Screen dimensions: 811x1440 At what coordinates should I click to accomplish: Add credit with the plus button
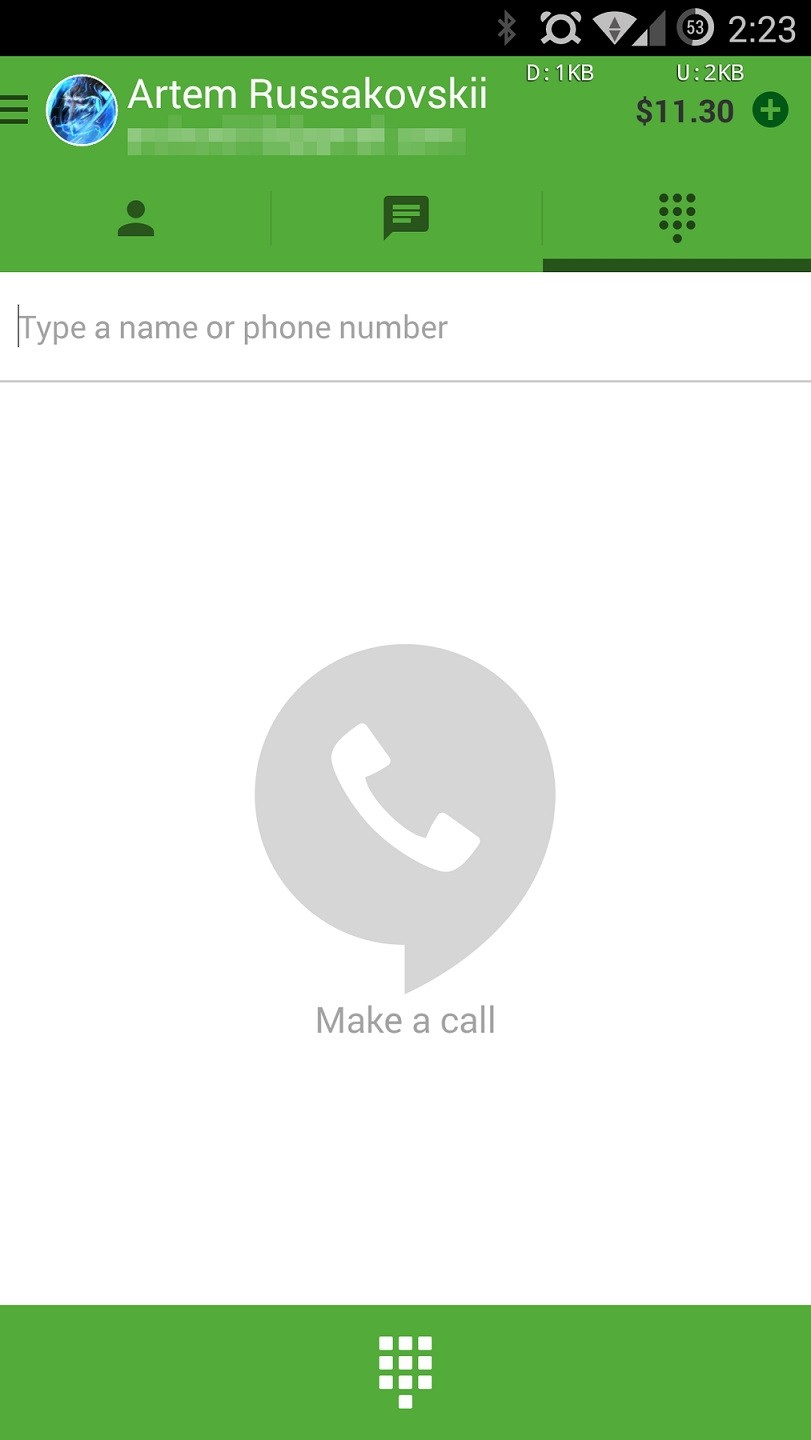pyautogui.click(x=770, y=110)
